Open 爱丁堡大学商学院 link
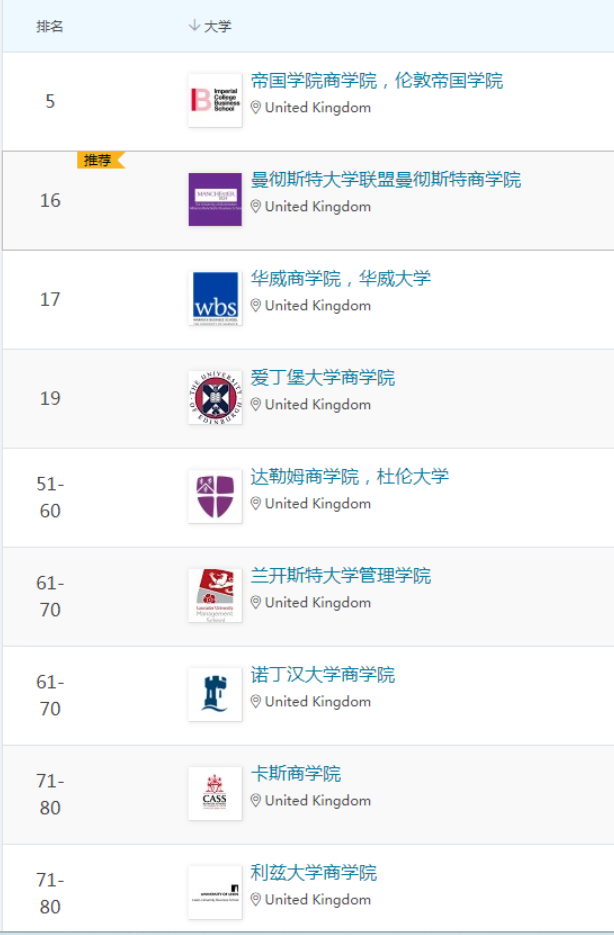614x935 pixels. (322, 378)
